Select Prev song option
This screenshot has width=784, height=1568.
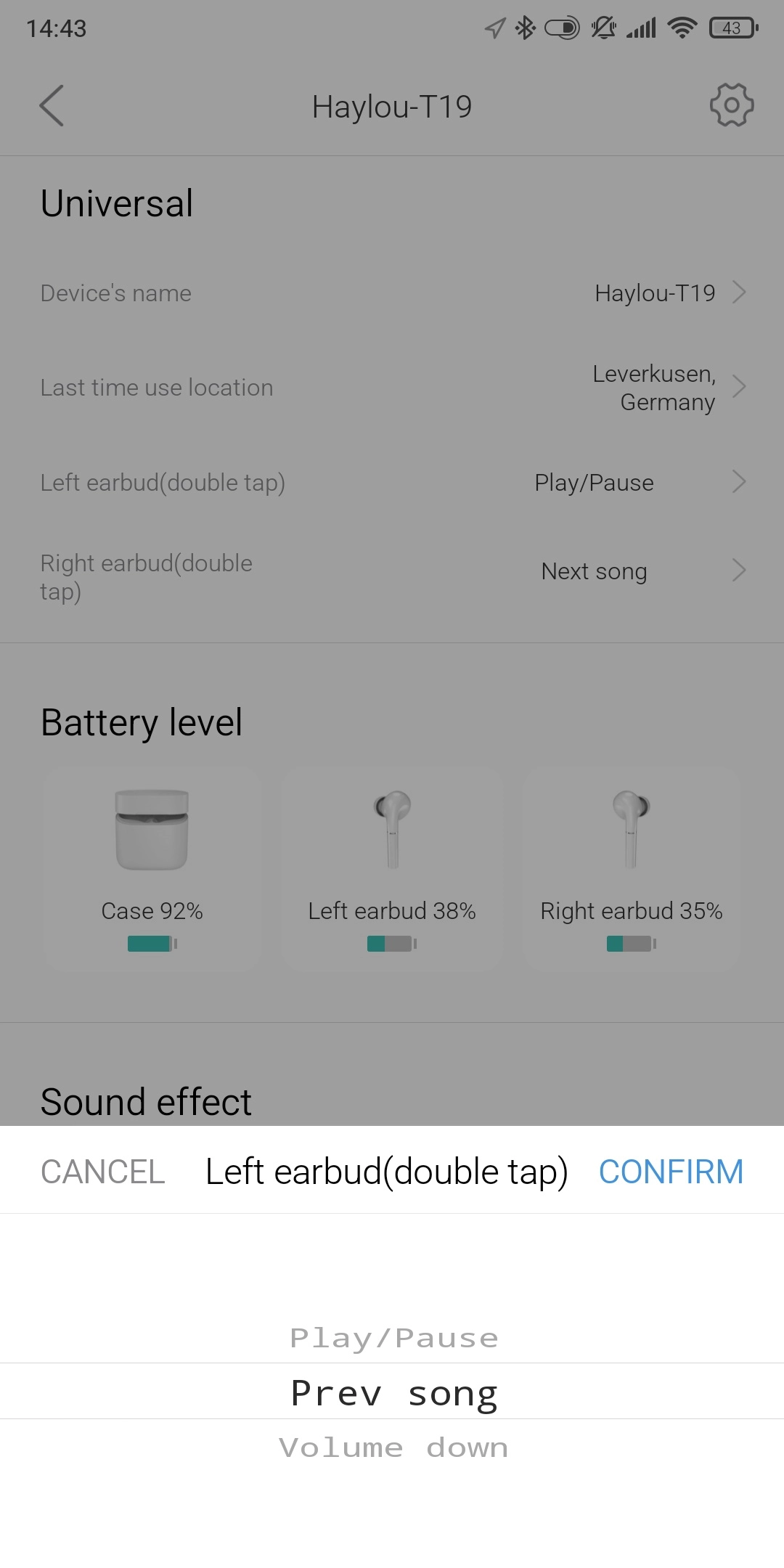394,1392
